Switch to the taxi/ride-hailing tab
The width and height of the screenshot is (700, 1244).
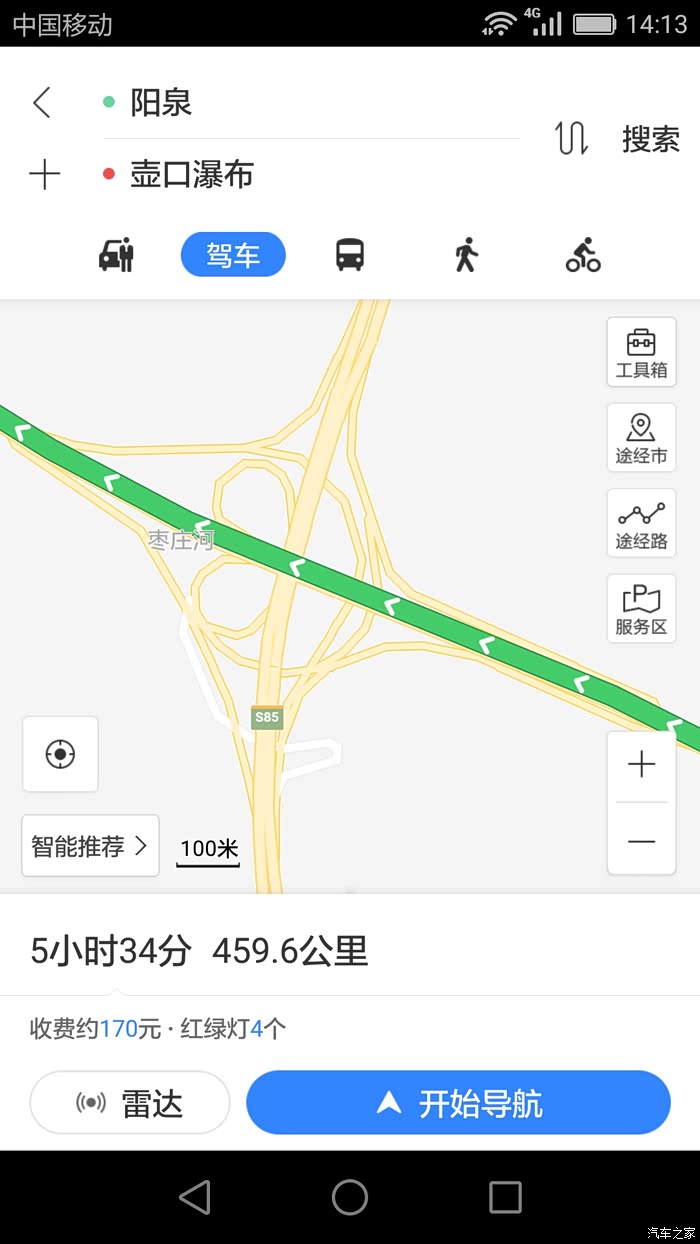[x=117, y=255]
